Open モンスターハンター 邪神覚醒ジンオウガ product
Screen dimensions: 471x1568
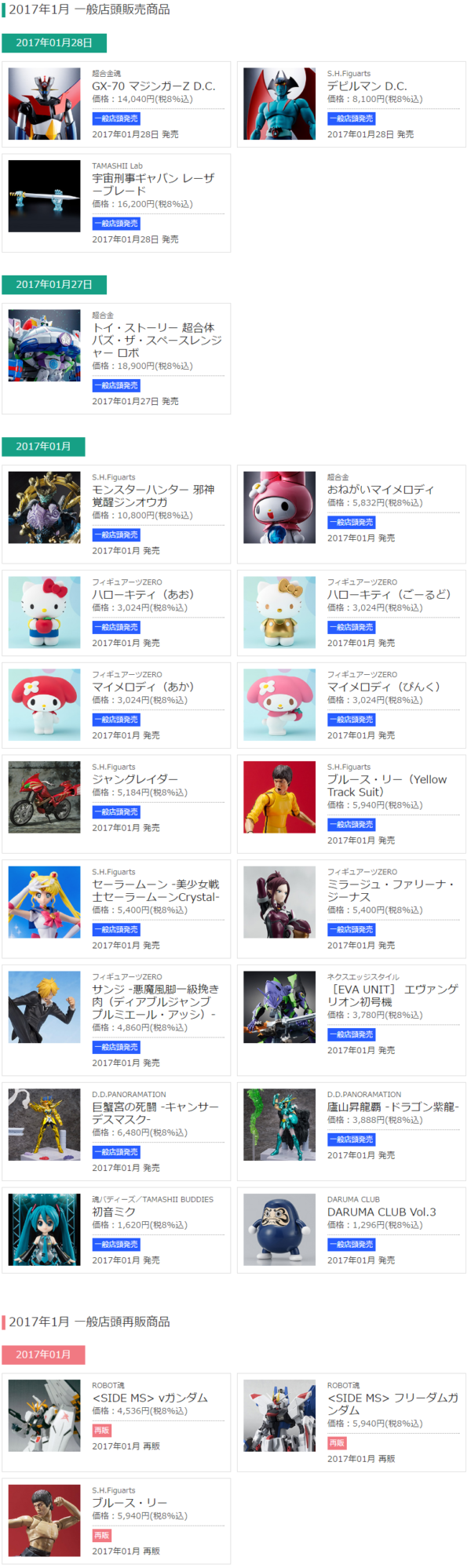[x=153, y=496]
